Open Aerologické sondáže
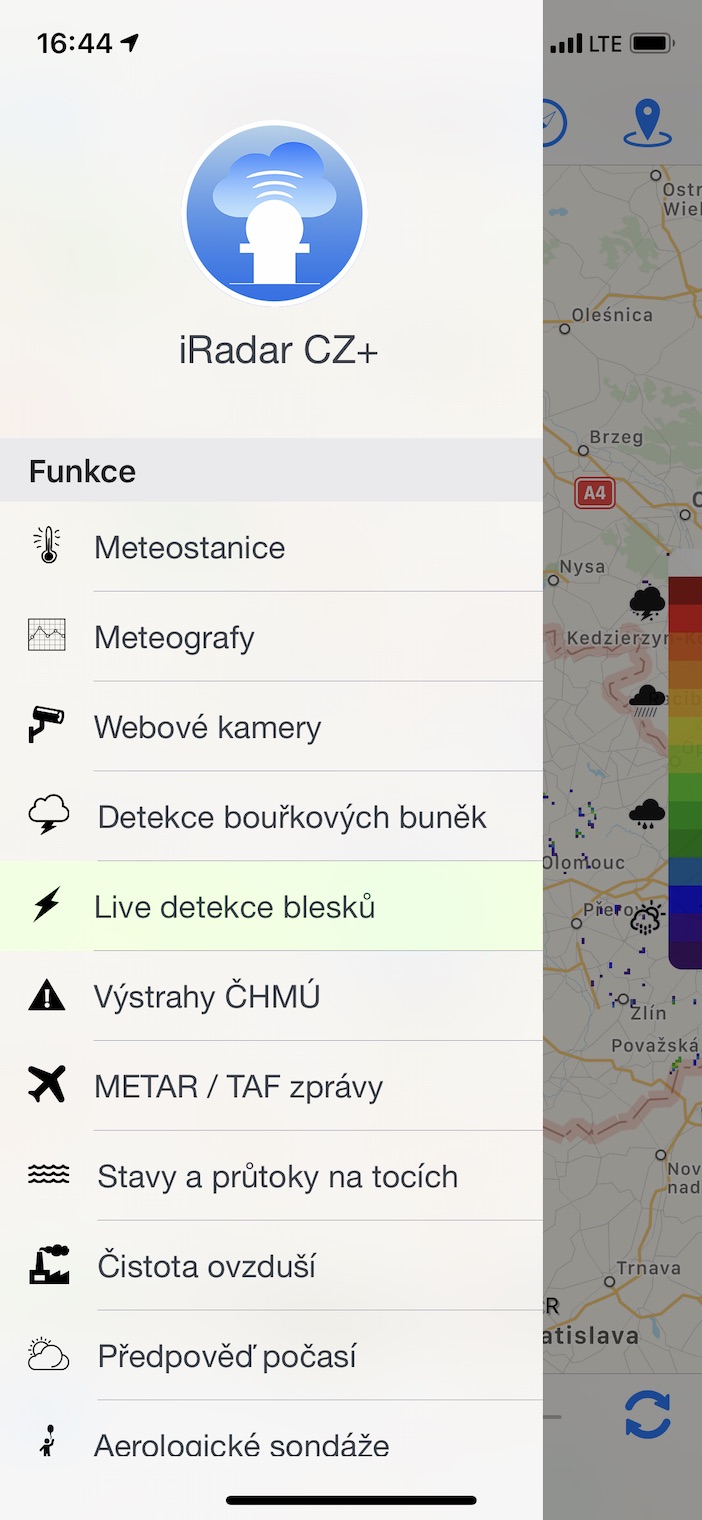Viewport: 702px width, 1520px height. point(241,1444)
